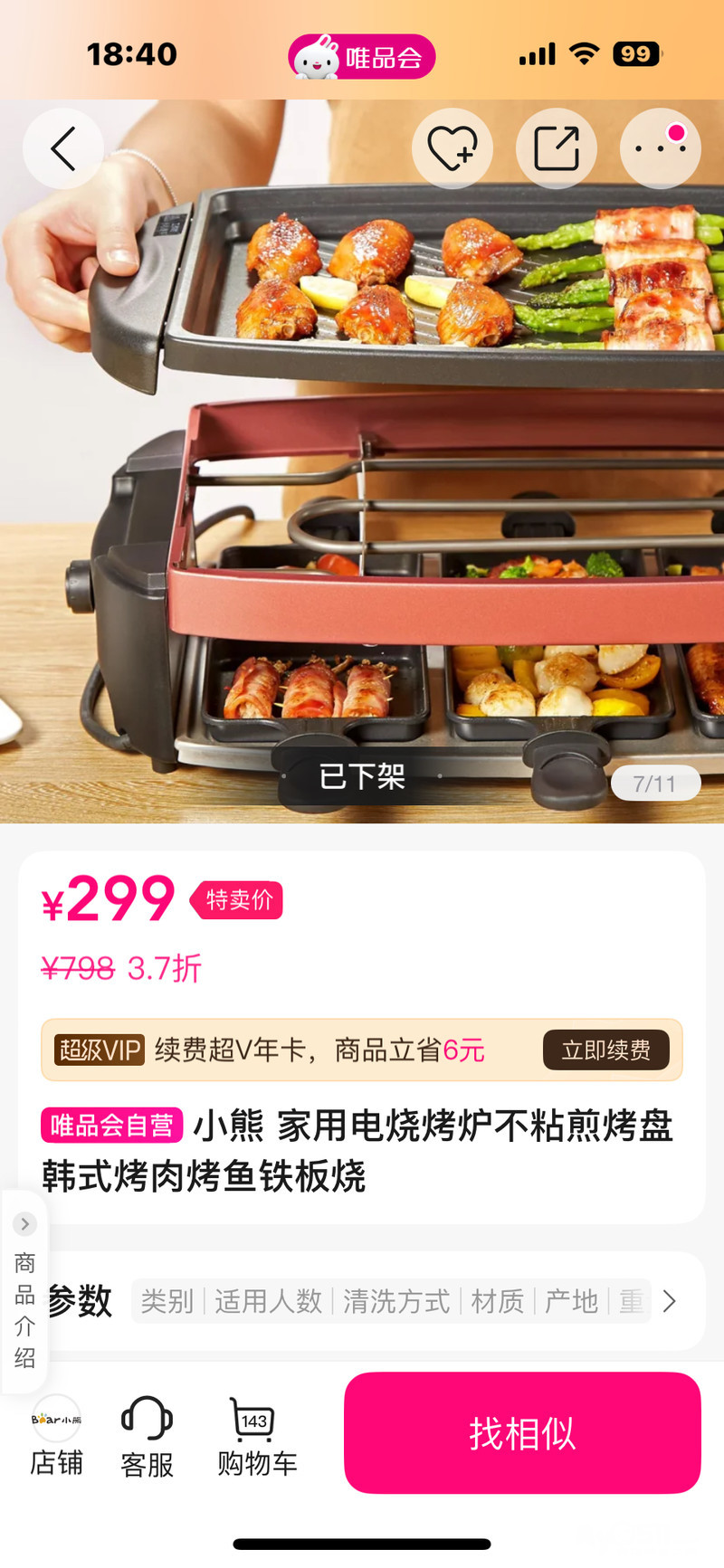Viewport: 724px width, 1568px height.
Task: Return to 唯品会 app via status pill
Action: click(x=362, y=57)
